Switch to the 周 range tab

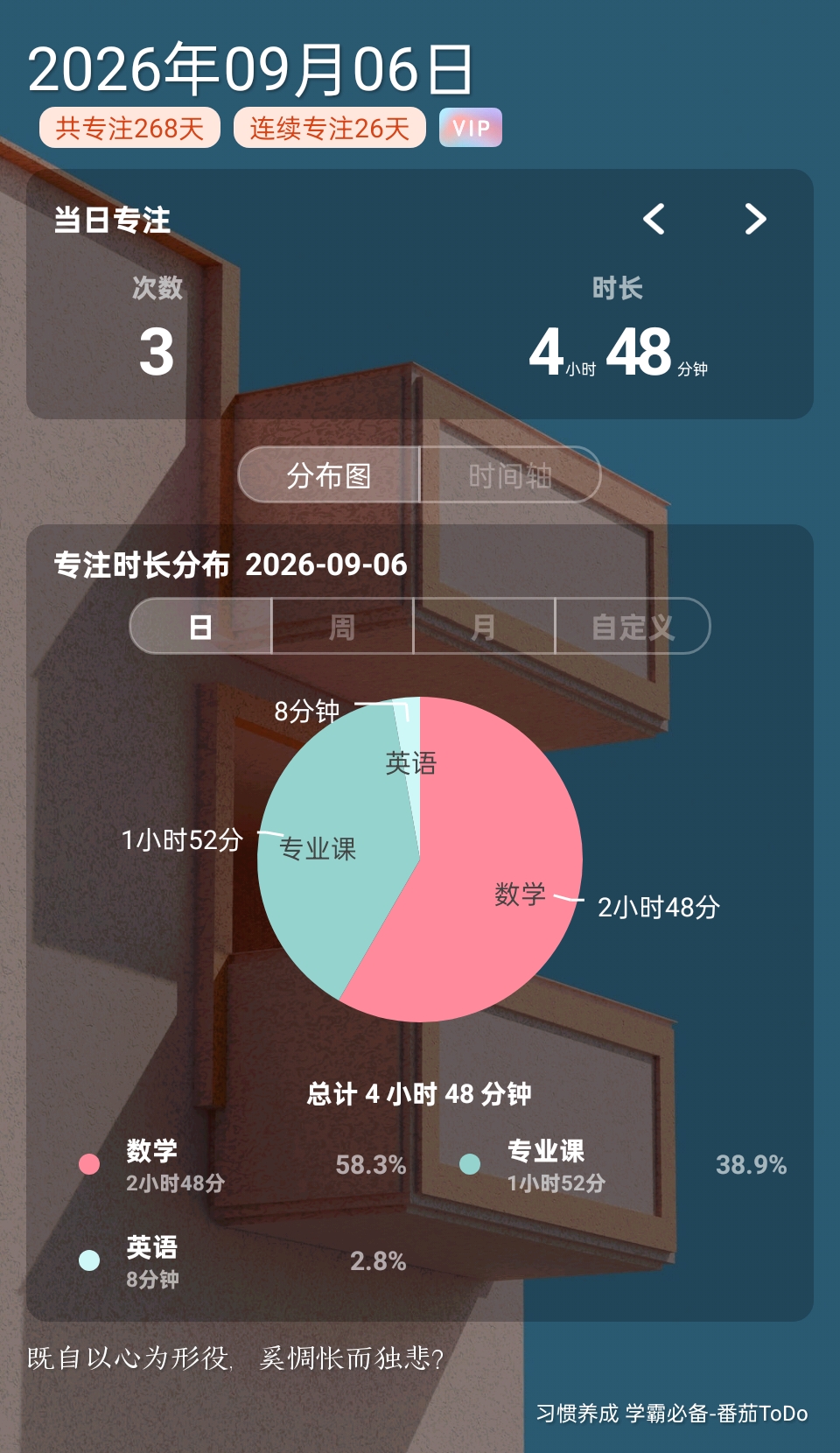coord(342,627)
